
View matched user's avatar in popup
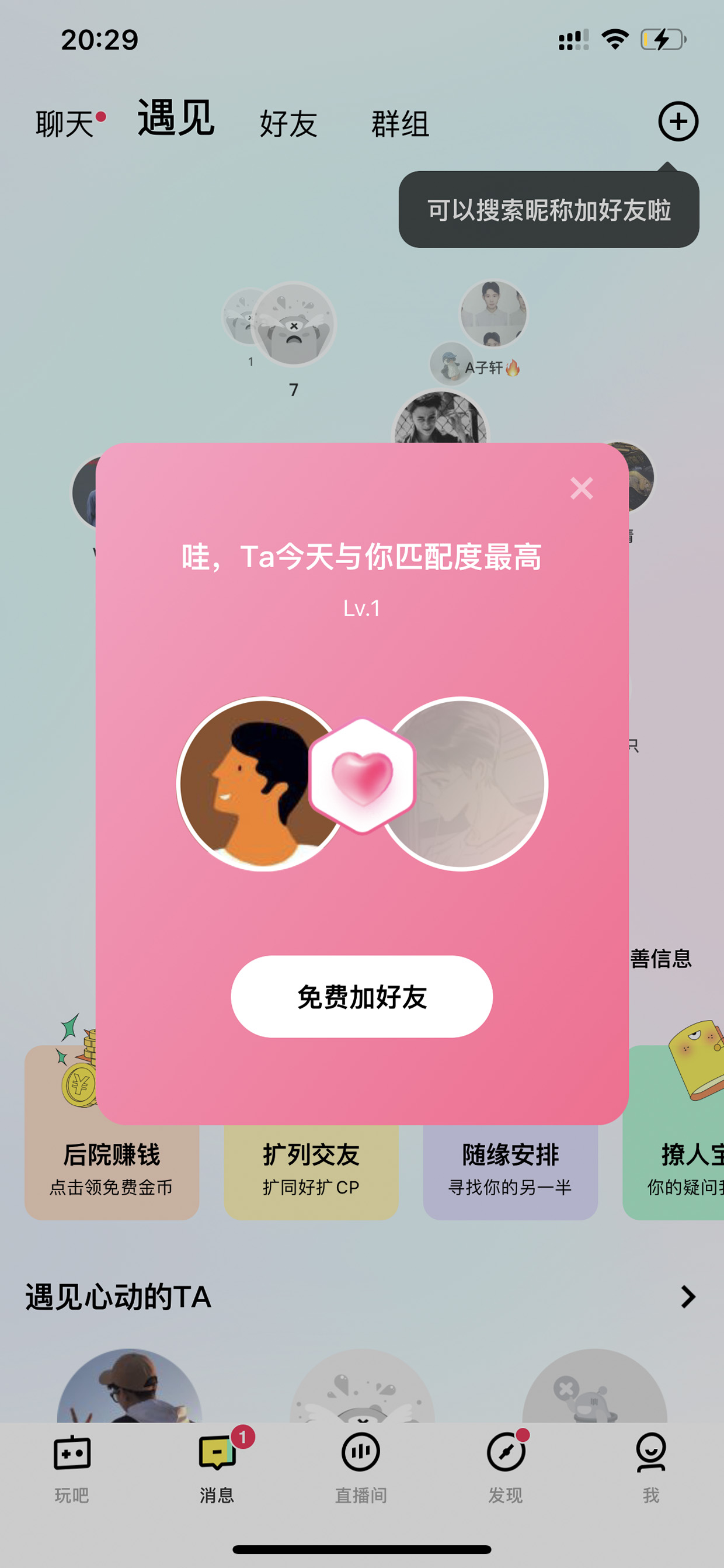[x=461, y=783]
